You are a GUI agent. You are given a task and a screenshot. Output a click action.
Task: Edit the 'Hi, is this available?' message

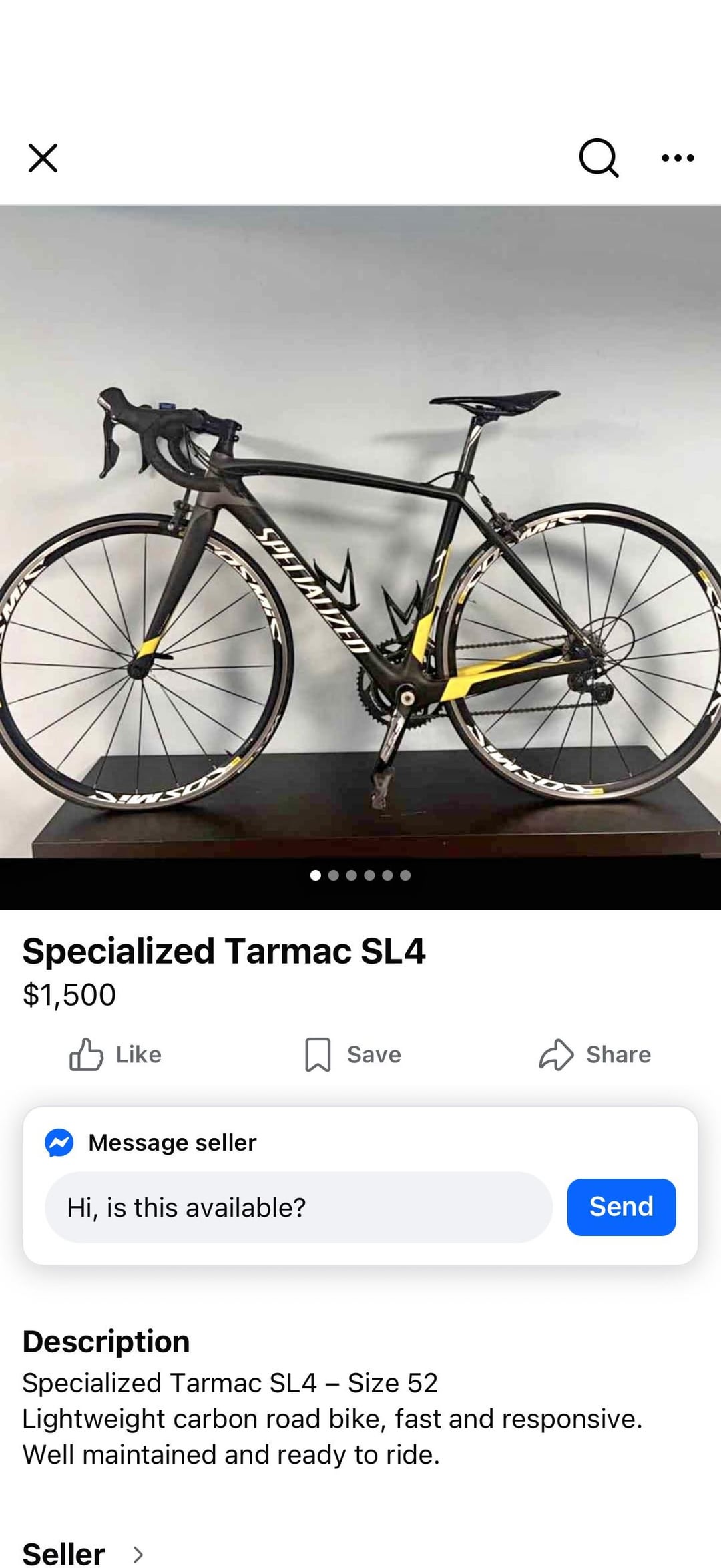tap(298, 1207)
